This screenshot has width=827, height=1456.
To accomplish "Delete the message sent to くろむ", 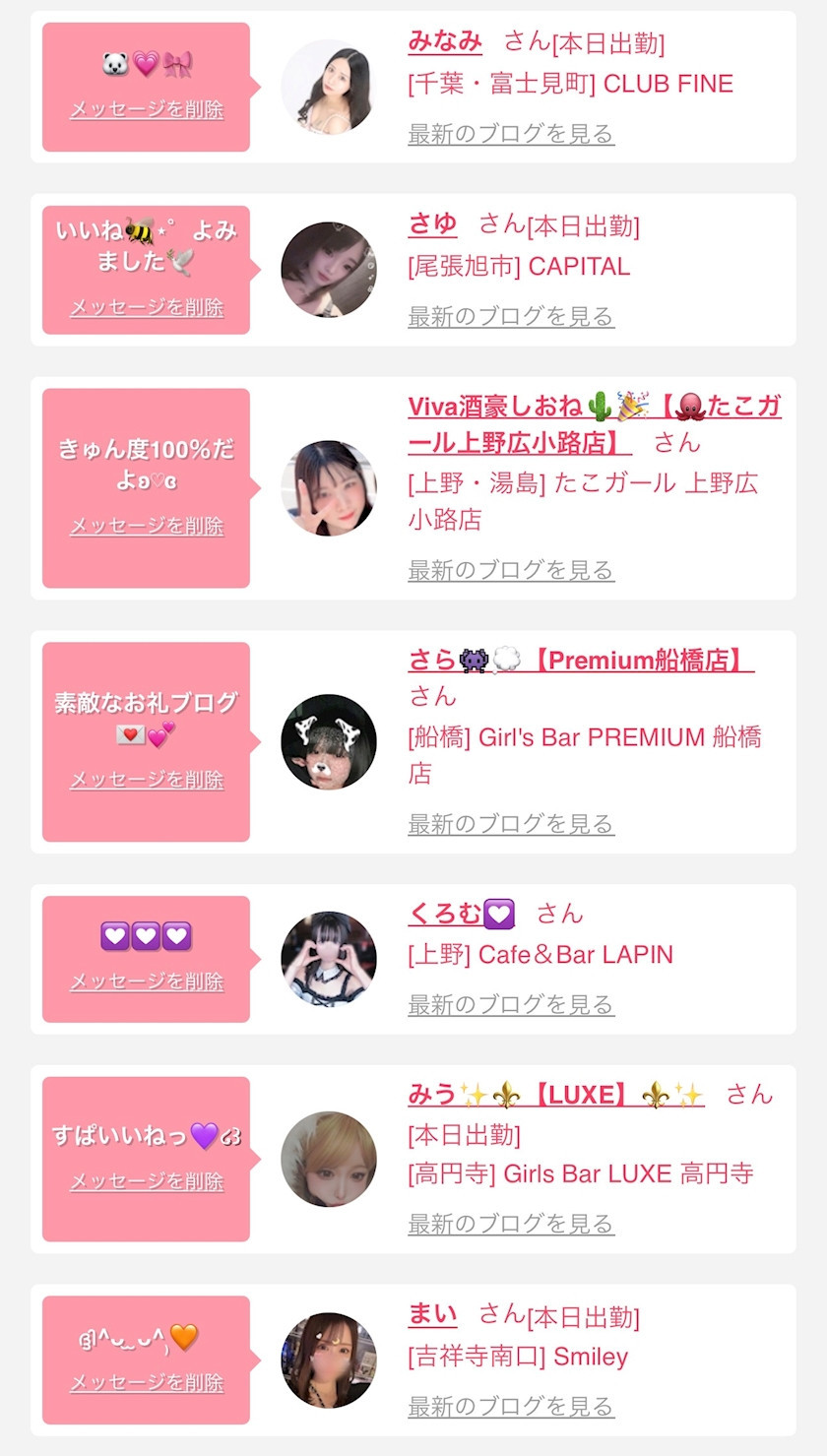I will [147, 981].
